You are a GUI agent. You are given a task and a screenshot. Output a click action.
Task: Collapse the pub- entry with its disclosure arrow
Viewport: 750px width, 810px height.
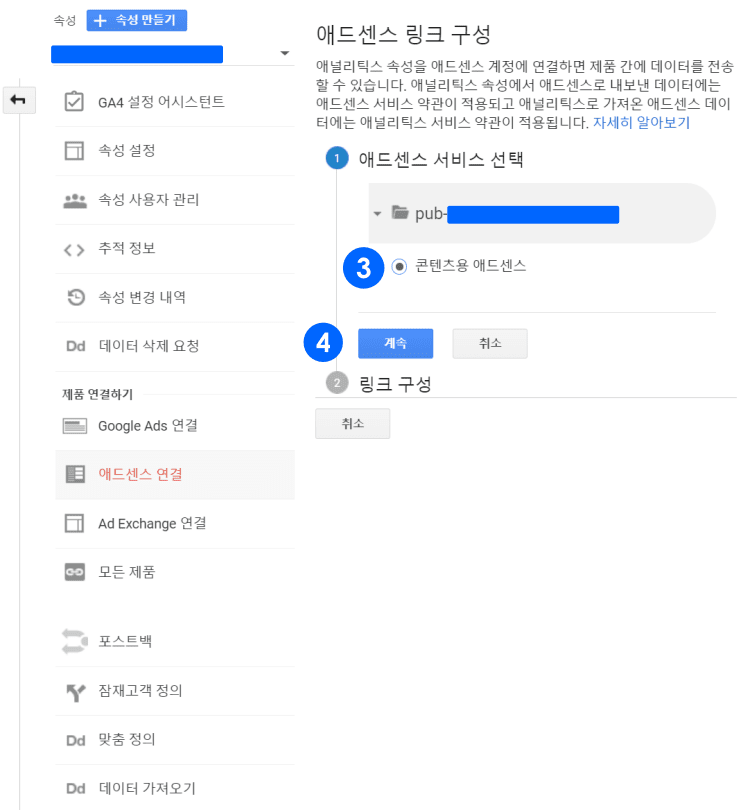[x=377, y=214]
